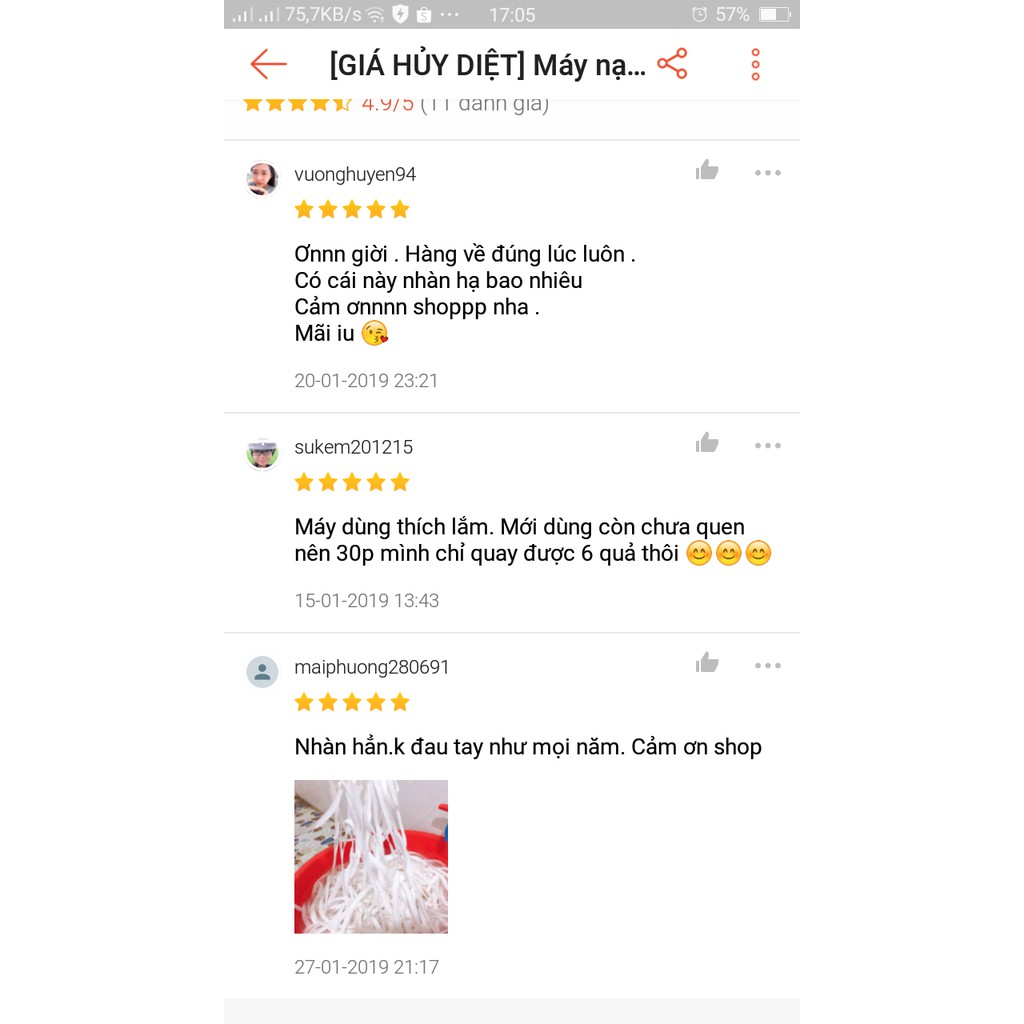This screenshot has height=1024, width=1024.
Task: View the photo attached to maiphuong280691's review
Action: [371, 856]
